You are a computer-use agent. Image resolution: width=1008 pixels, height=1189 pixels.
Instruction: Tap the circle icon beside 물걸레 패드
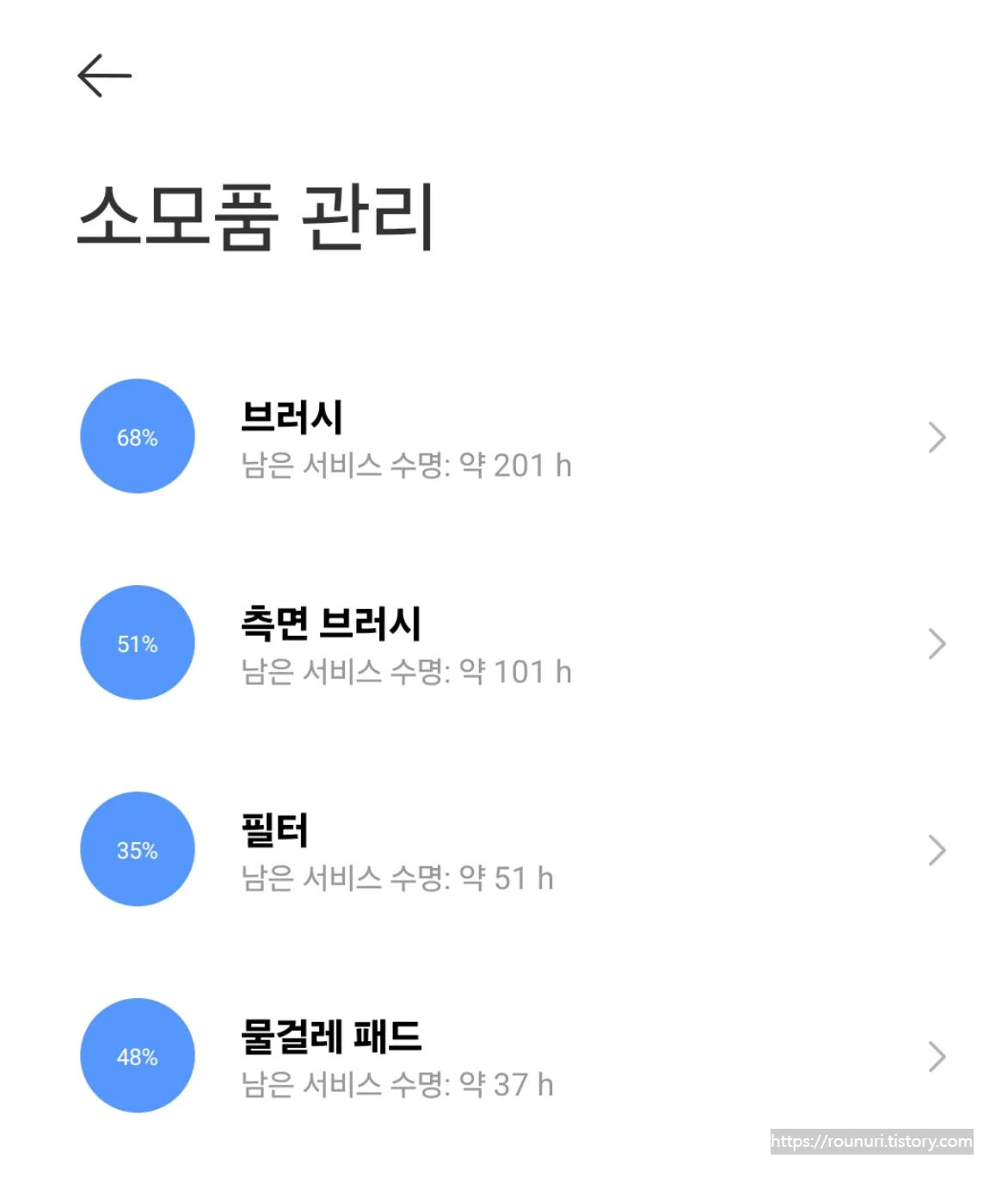point(137,1056)
